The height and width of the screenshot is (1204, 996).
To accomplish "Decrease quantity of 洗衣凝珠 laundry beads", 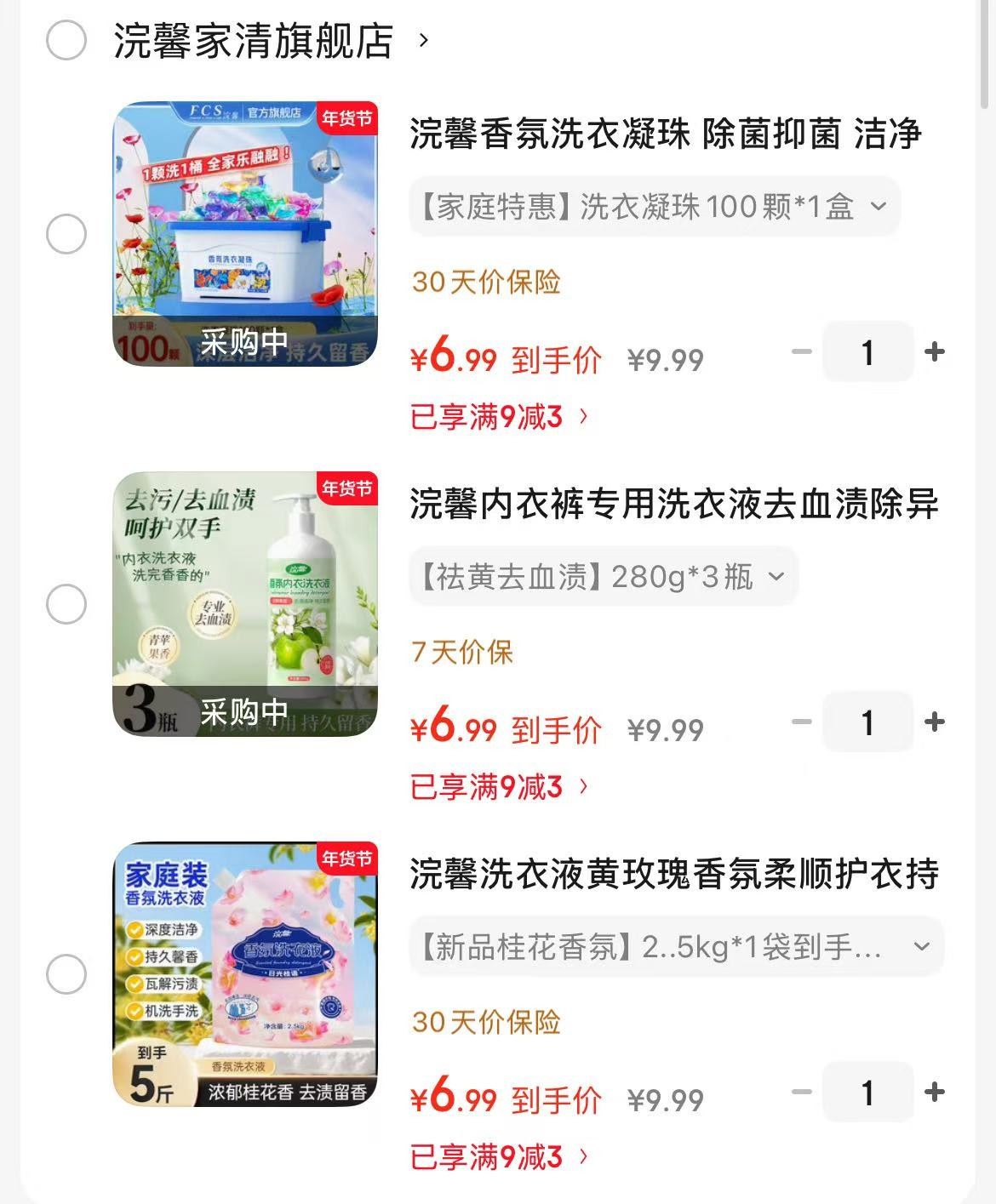I will click(801, 351).
